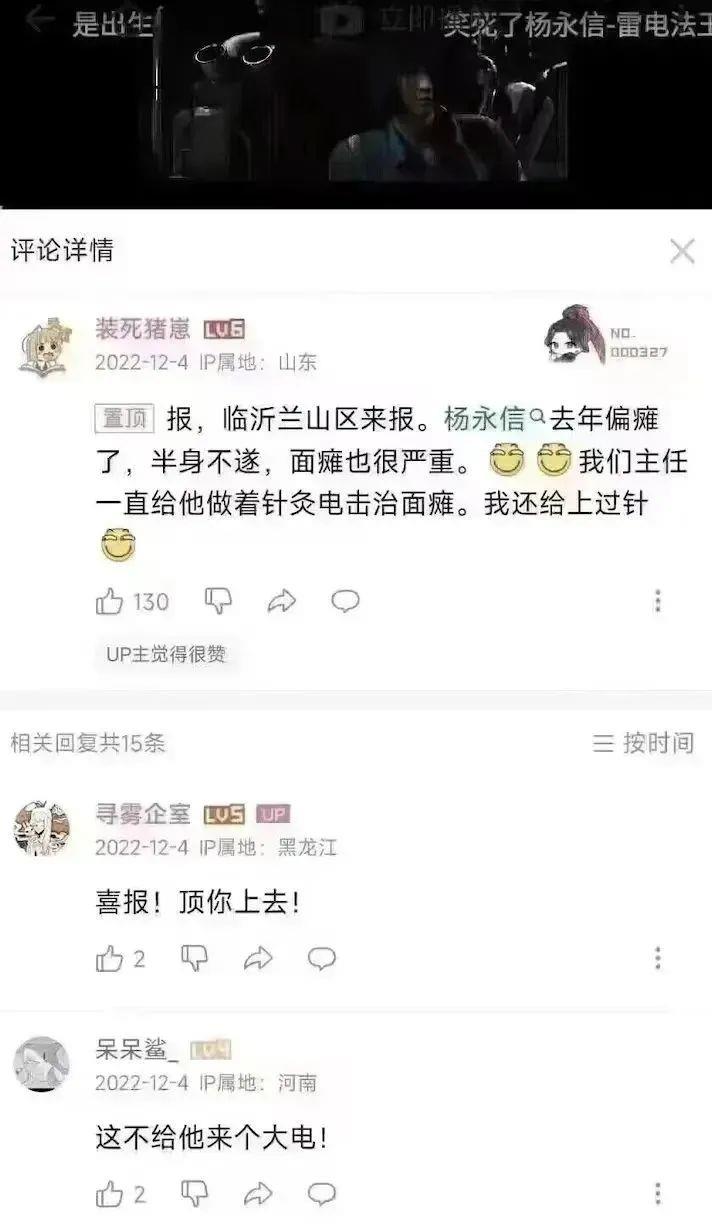712x1226 pixels.
Task: Dislike 呆呆鲨_'s reply
Action: point(194,1193)
